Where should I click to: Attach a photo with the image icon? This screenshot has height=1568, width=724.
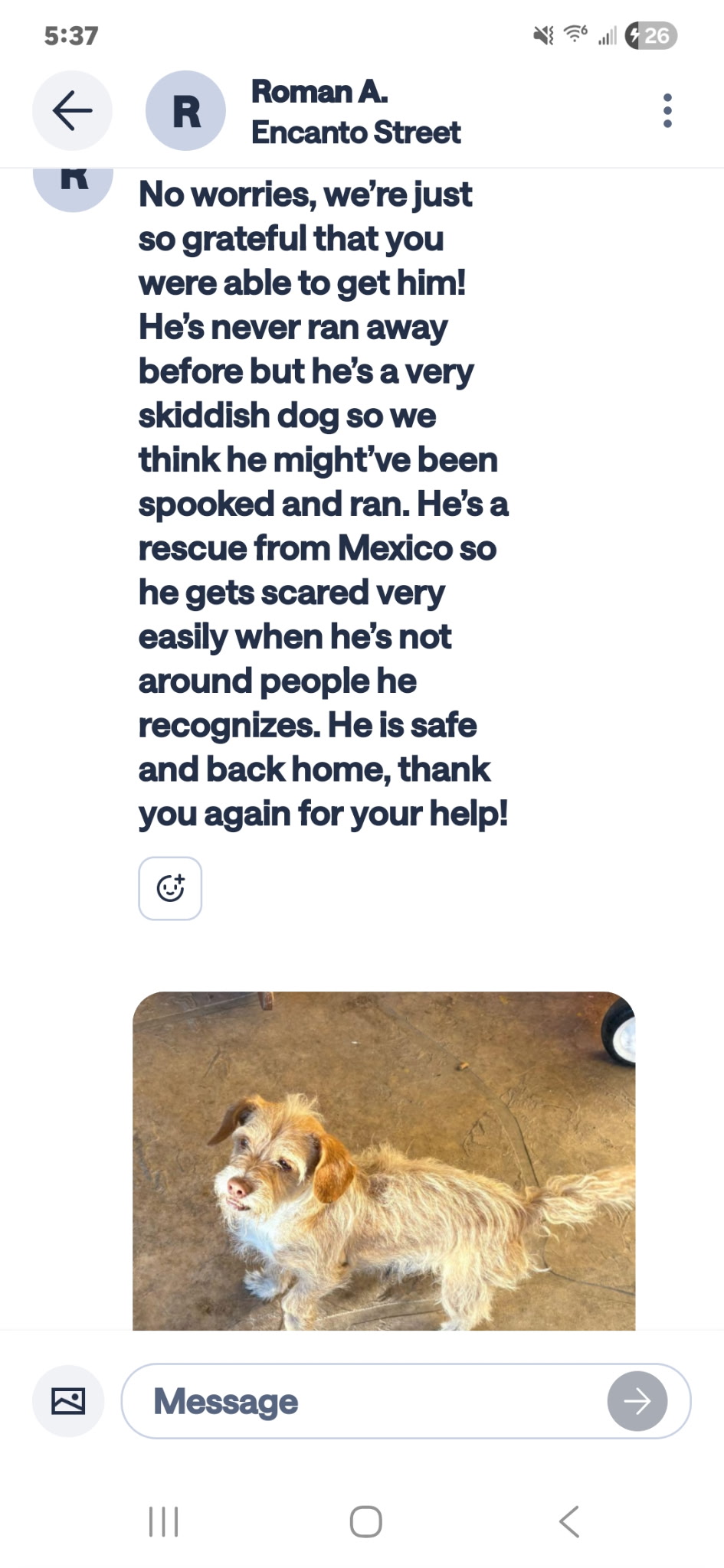click(68, 1400)
